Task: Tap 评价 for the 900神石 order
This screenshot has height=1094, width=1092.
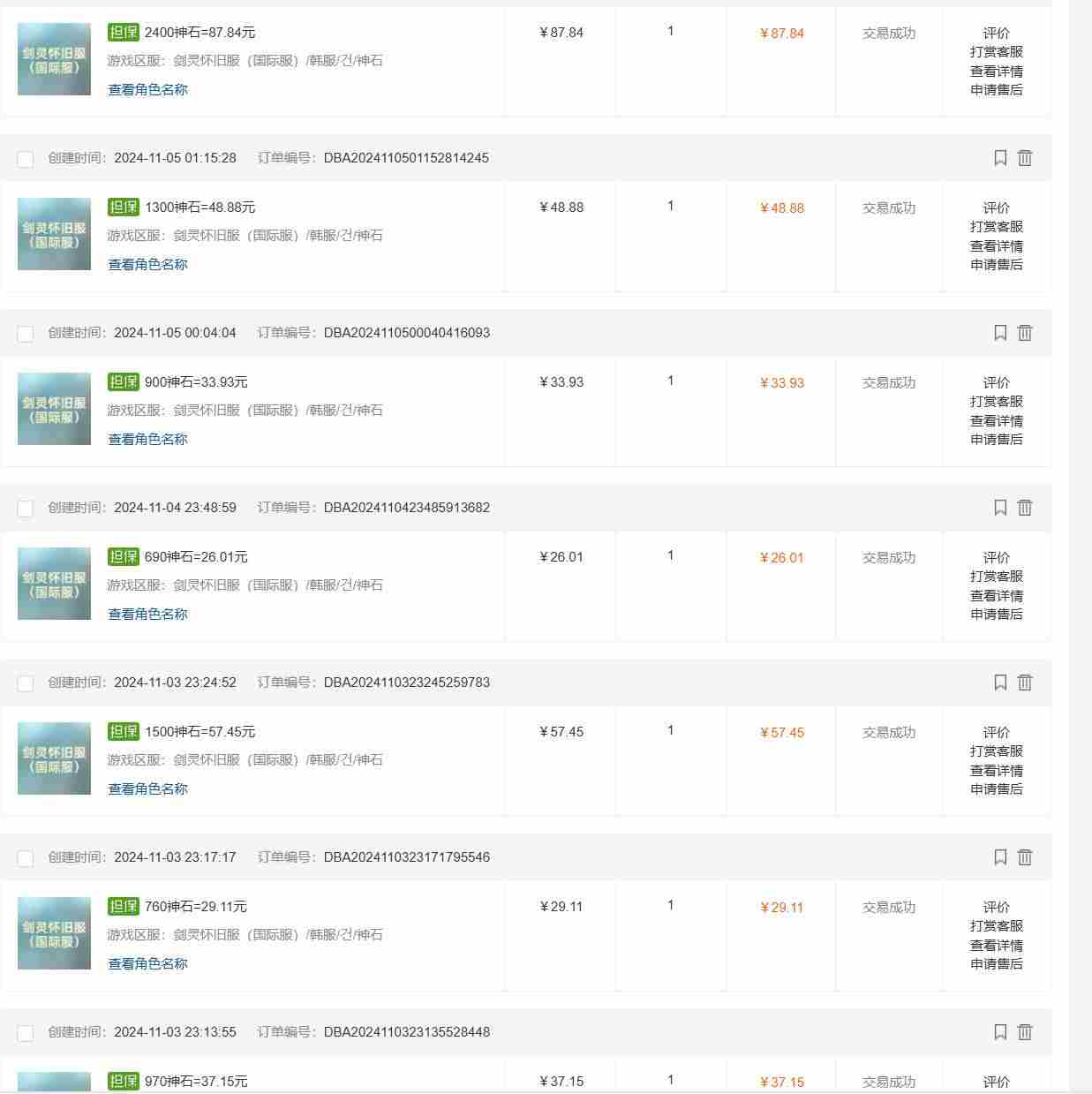Action: [996, 382]
